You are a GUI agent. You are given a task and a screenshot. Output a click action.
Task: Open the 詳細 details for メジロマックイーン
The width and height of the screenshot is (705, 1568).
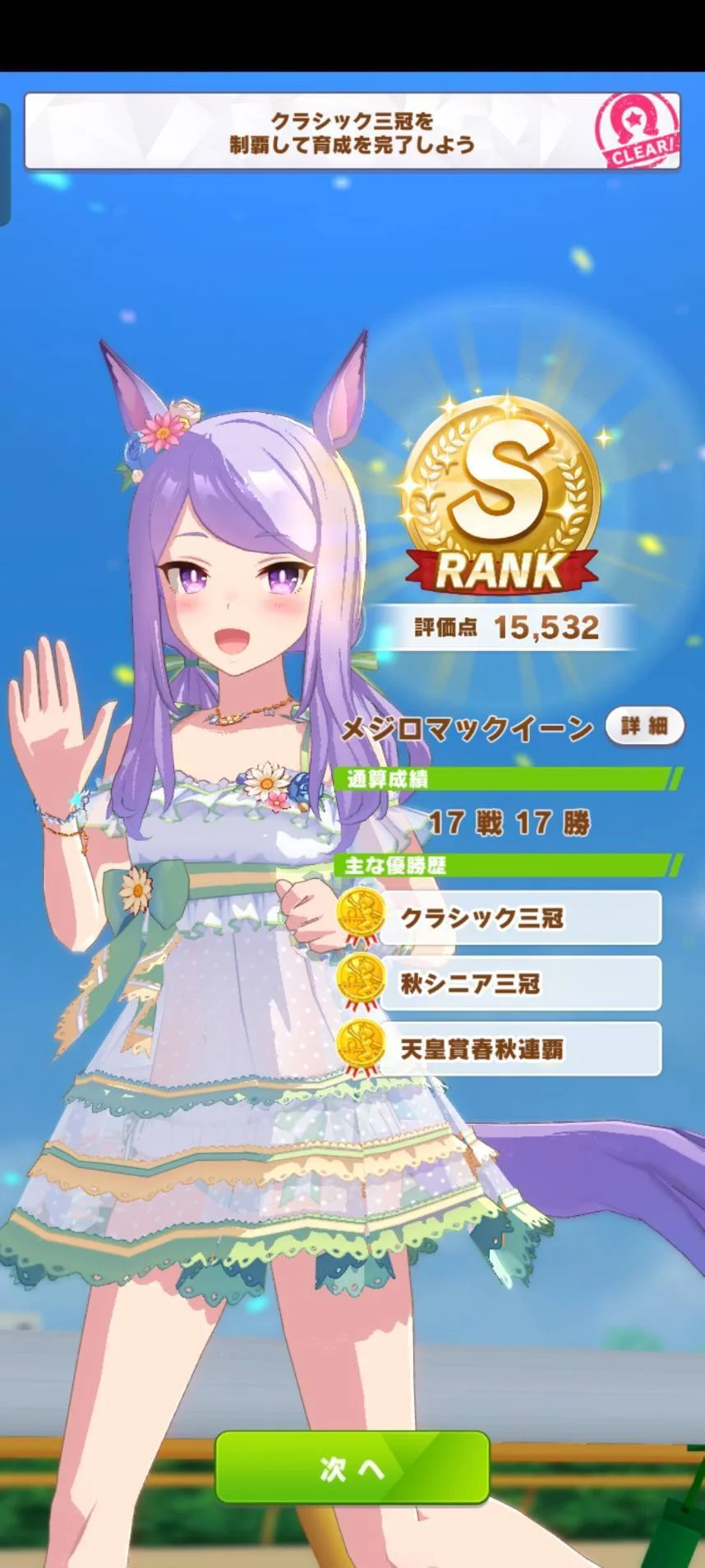(x=643, y=726)
